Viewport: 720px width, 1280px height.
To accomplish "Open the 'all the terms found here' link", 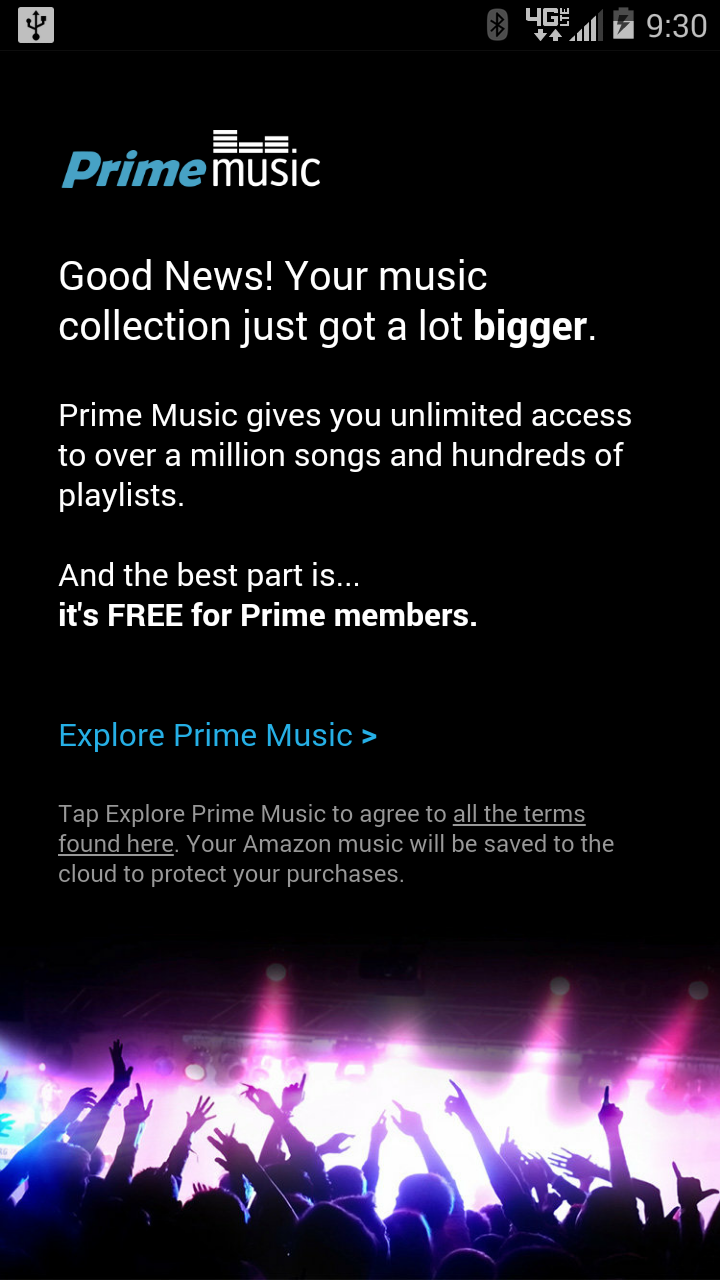I will click(518, 814).
